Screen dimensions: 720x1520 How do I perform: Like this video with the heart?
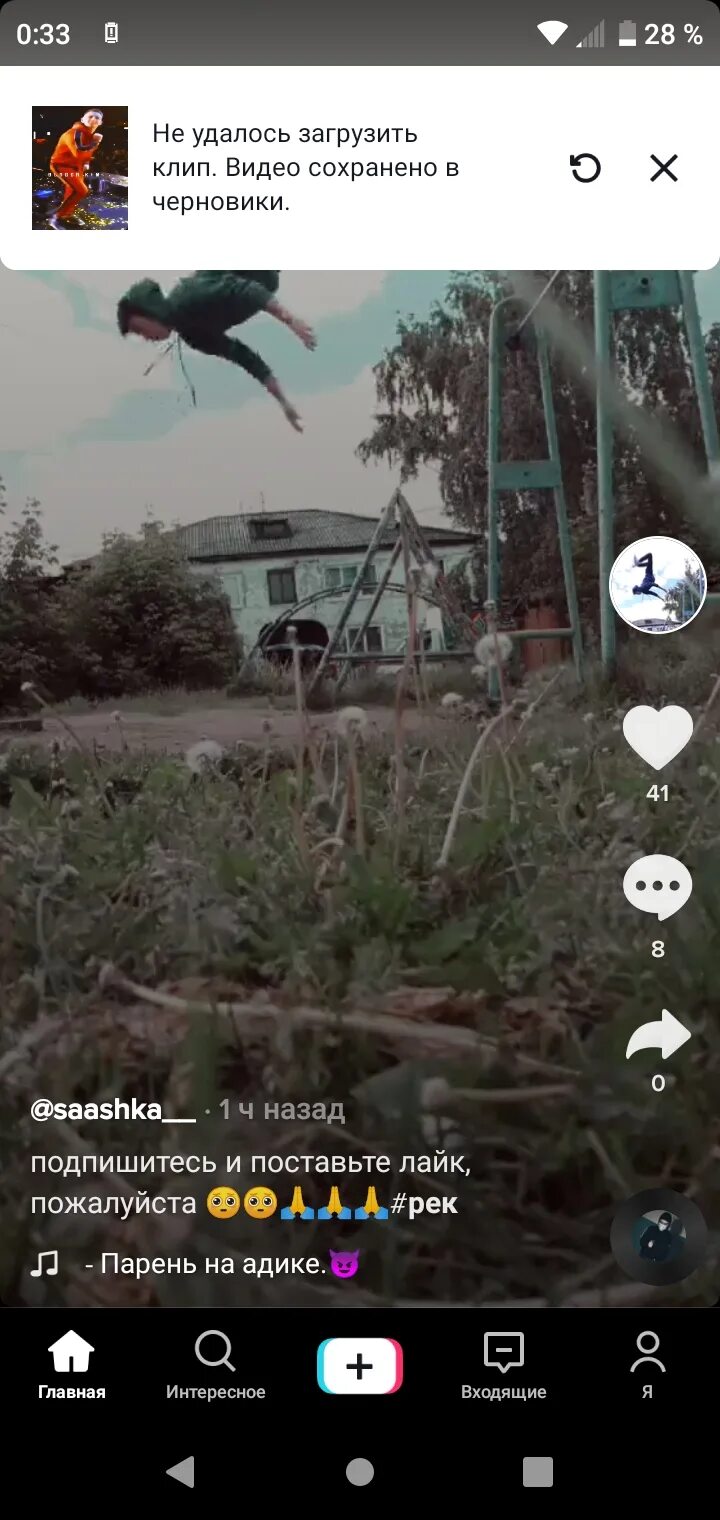pos(658,737)
